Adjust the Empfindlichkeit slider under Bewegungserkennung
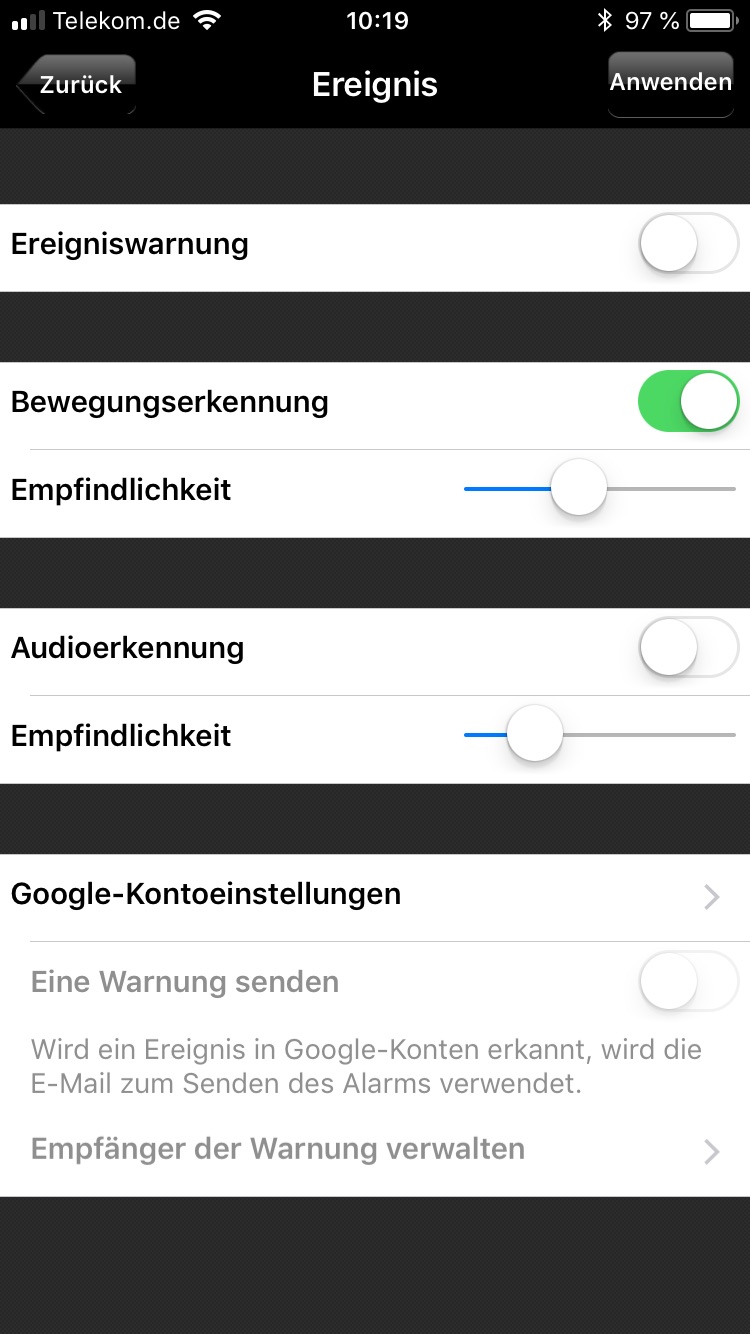The width and height of the screenshot is (750, 1334). tap(579, 489)
